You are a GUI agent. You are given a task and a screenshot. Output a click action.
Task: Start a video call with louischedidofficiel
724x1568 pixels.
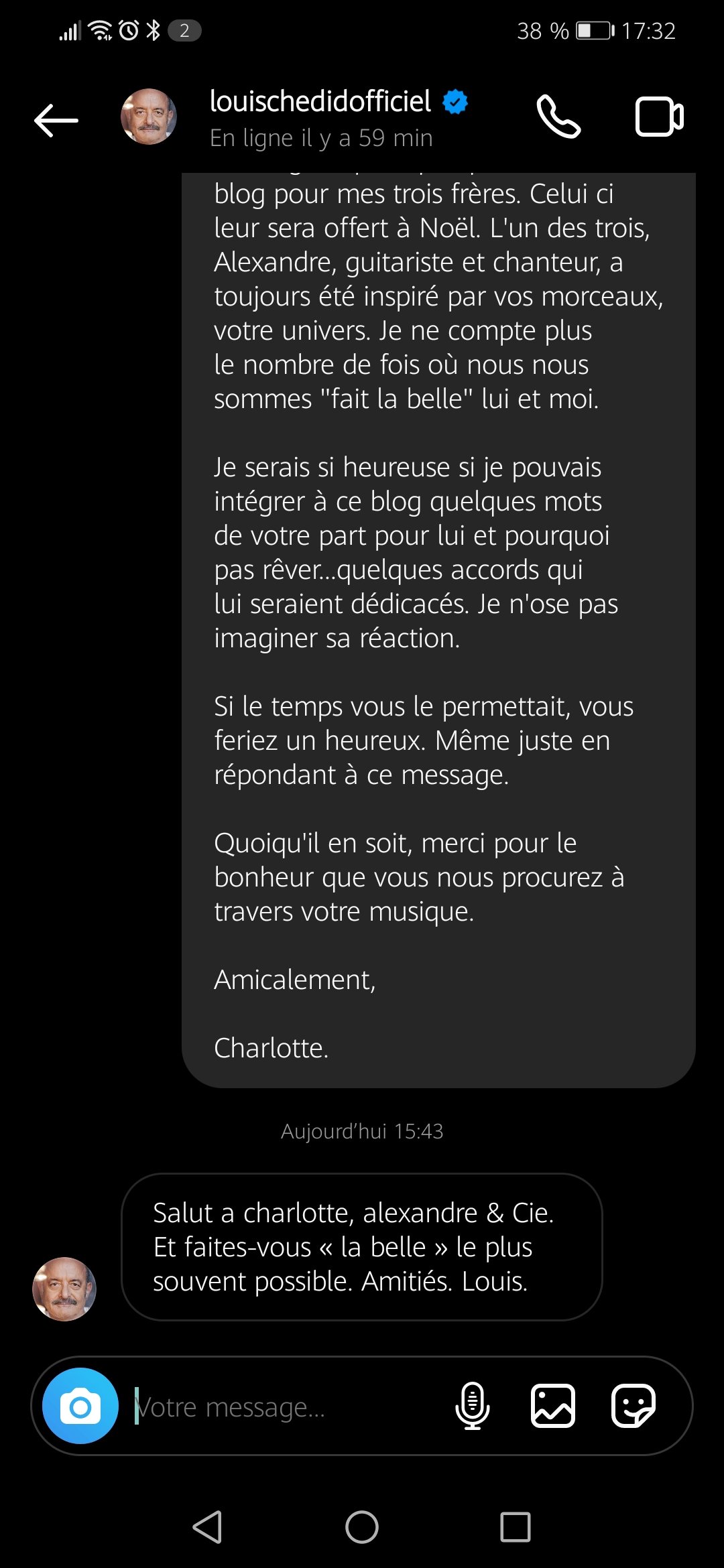coord(659,117)
